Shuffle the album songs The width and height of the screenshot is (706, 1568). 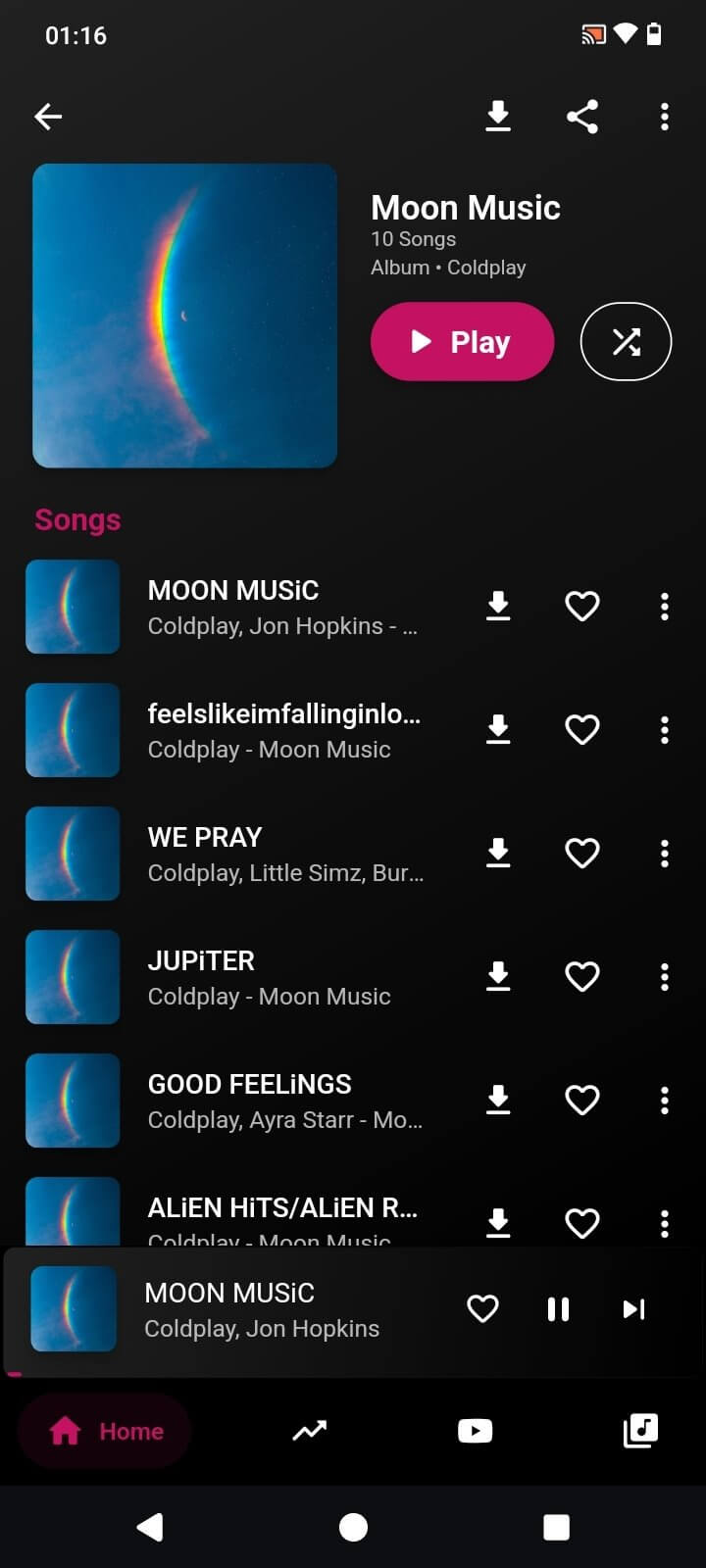point(626,341)
